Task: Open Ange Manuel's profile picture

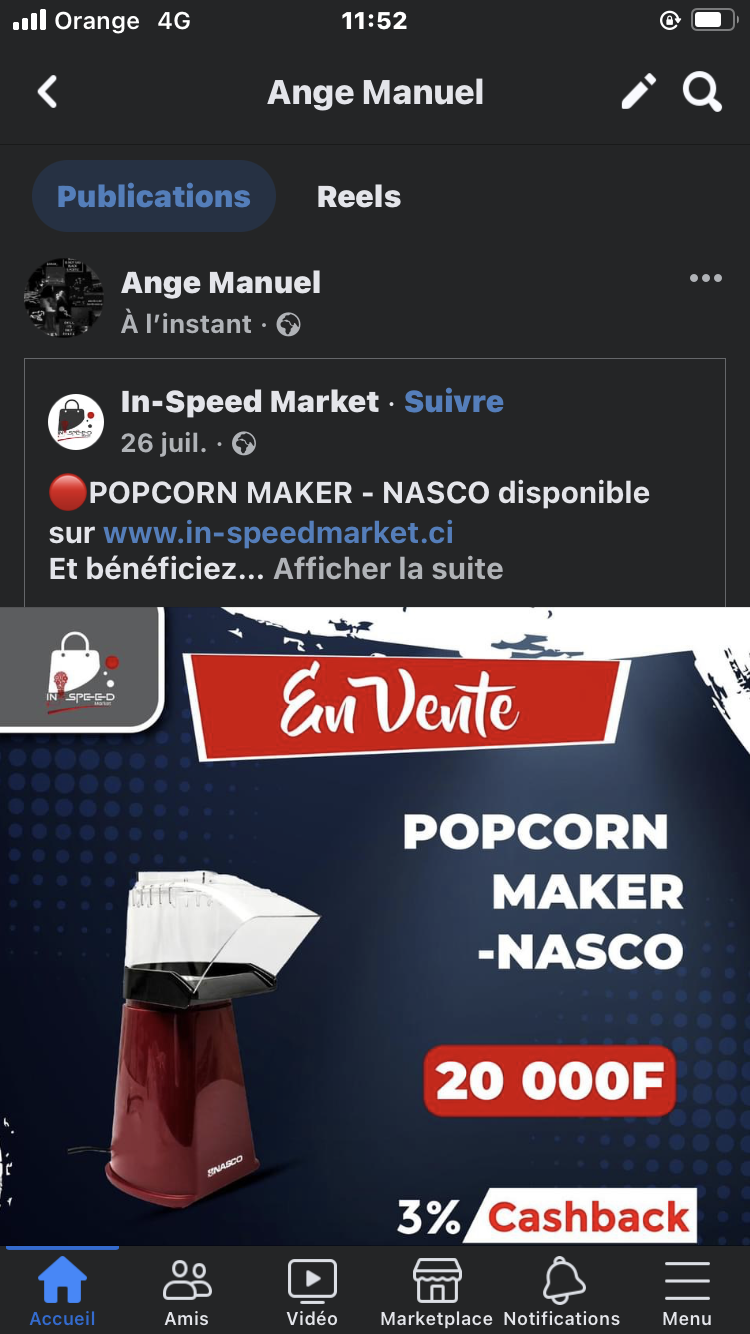Action: coord(64,297)
